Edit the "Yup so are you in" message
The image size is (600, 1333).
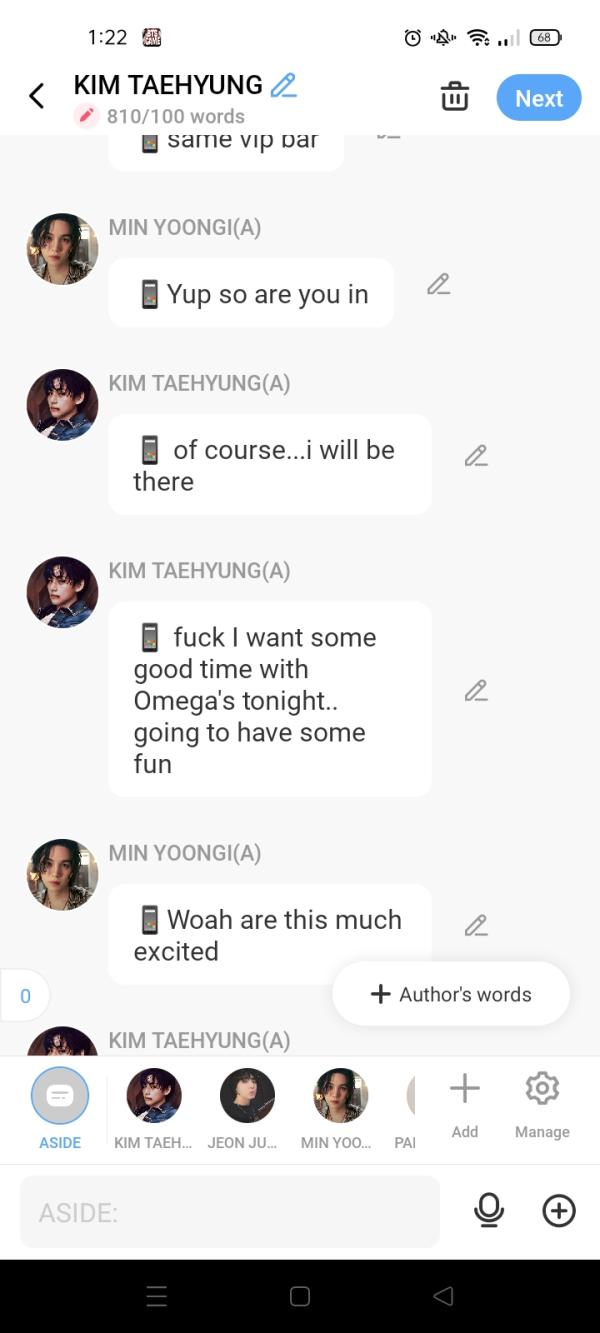tap(438, 285)
